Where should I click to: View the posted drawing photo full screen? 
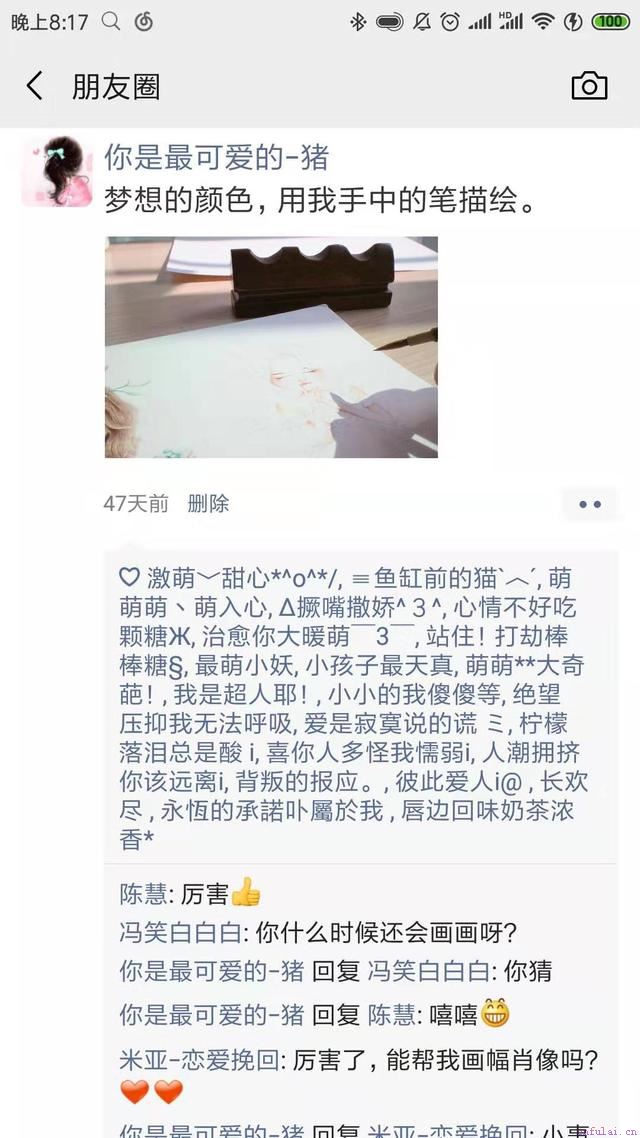pyautogui.click(x=271, y=347)
